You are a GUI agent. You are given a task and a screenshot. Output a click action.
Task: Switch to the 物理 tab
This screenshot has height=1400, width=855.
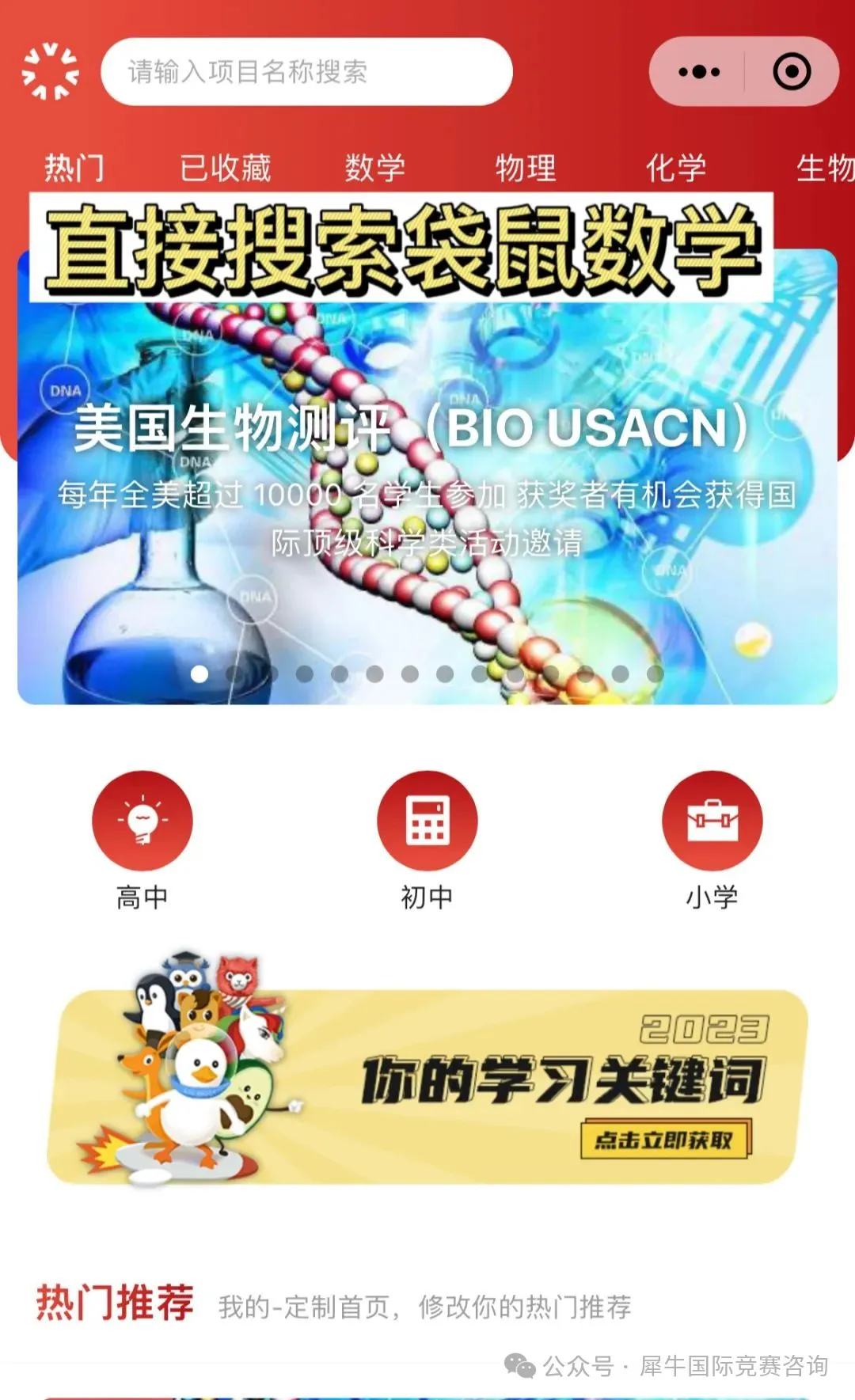coord(525,167)
